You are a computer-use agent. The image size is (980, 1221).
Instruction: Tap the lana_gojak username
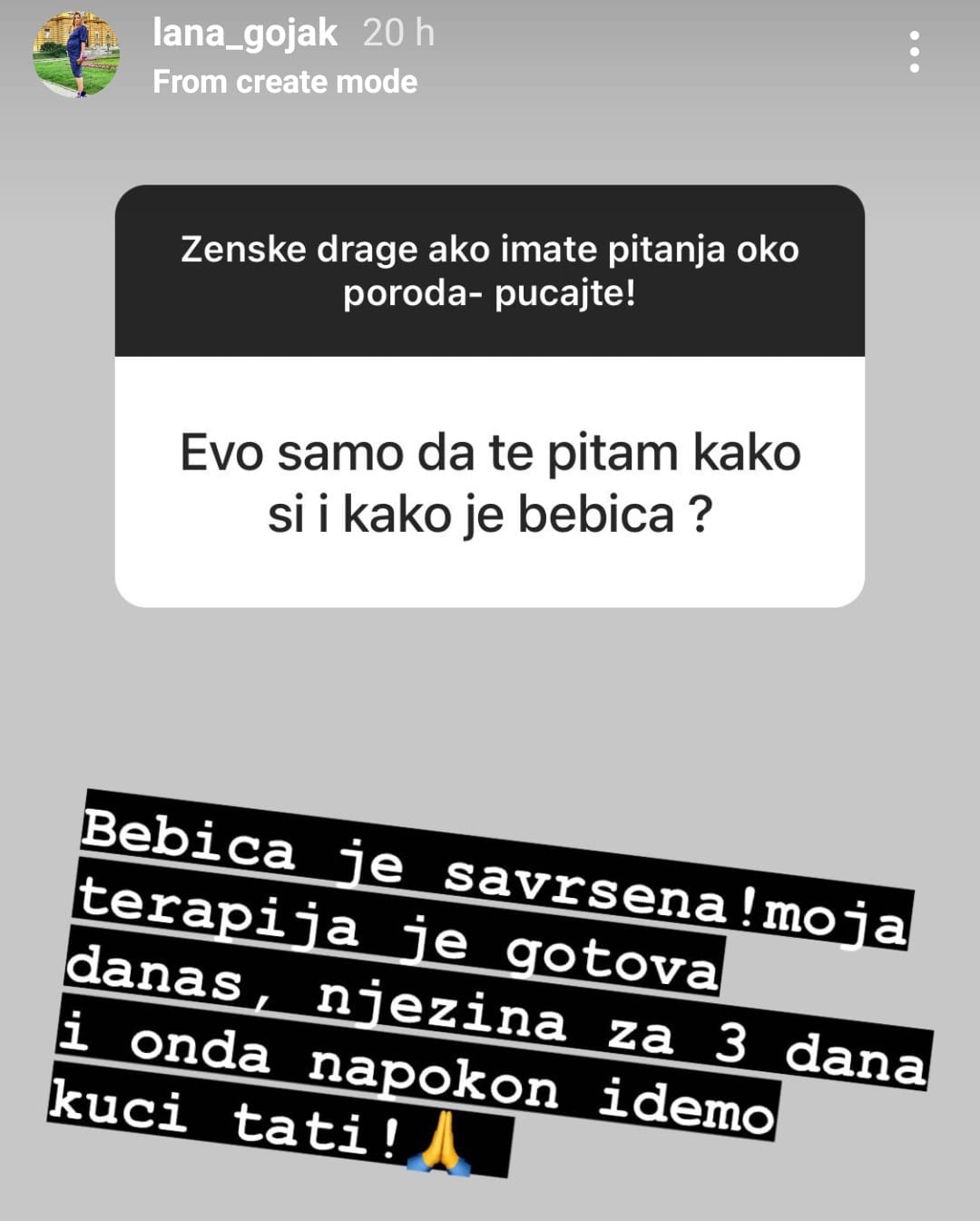click(x=245, y=34)
